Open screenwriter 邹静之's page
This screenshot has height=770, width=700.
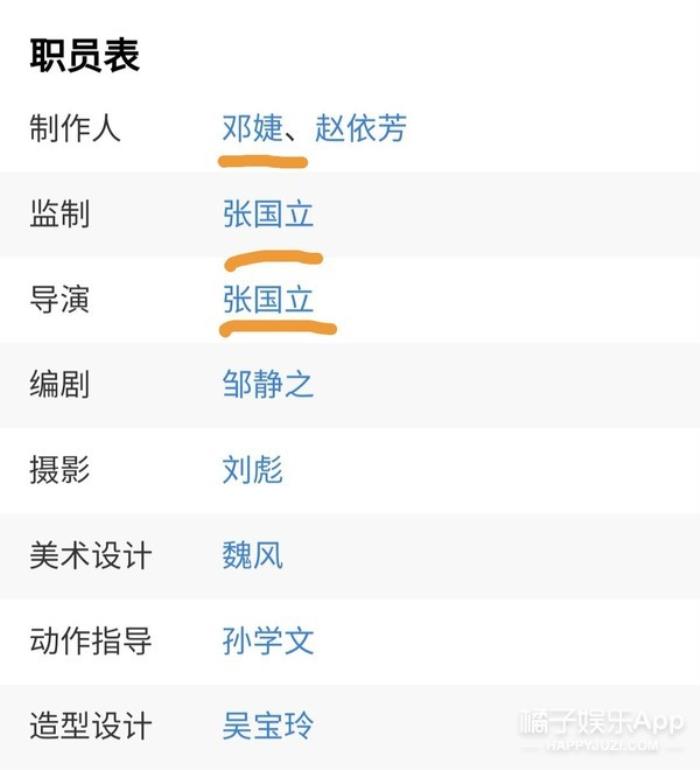268,385
